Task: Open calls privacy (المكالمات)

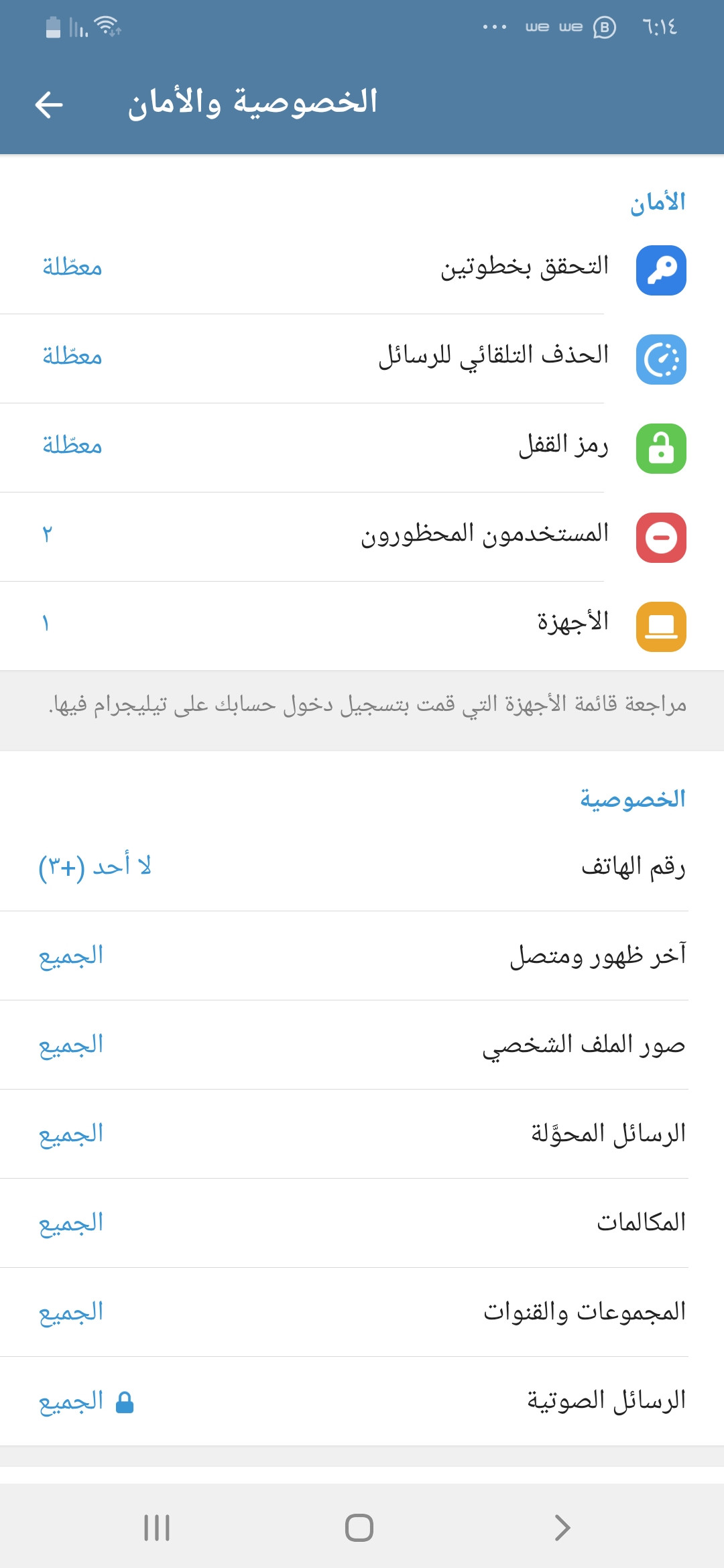Action: tap(362, 1223)
